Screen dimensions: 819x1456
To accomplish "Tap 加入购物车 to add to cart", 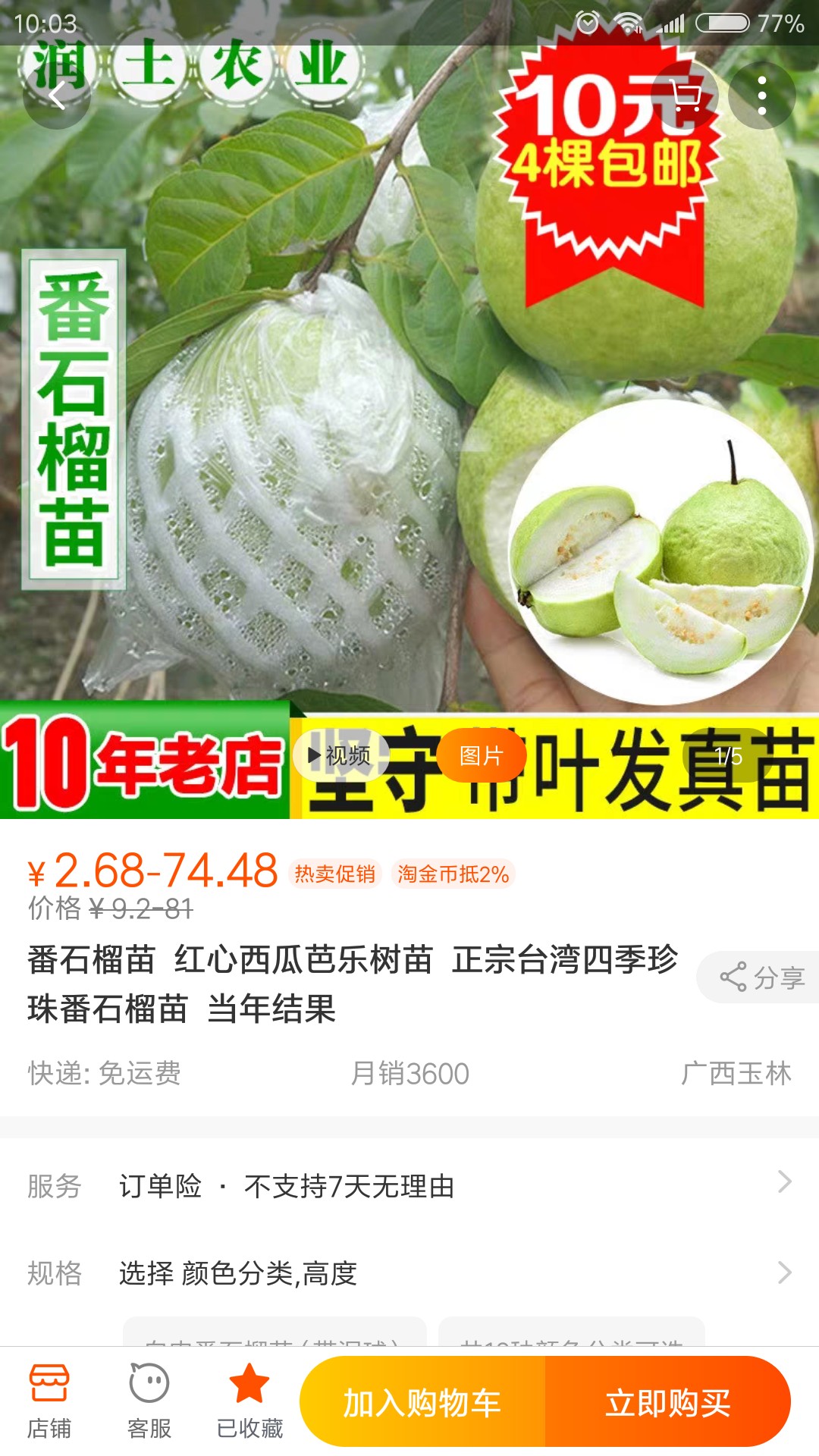I will 422,1402.
